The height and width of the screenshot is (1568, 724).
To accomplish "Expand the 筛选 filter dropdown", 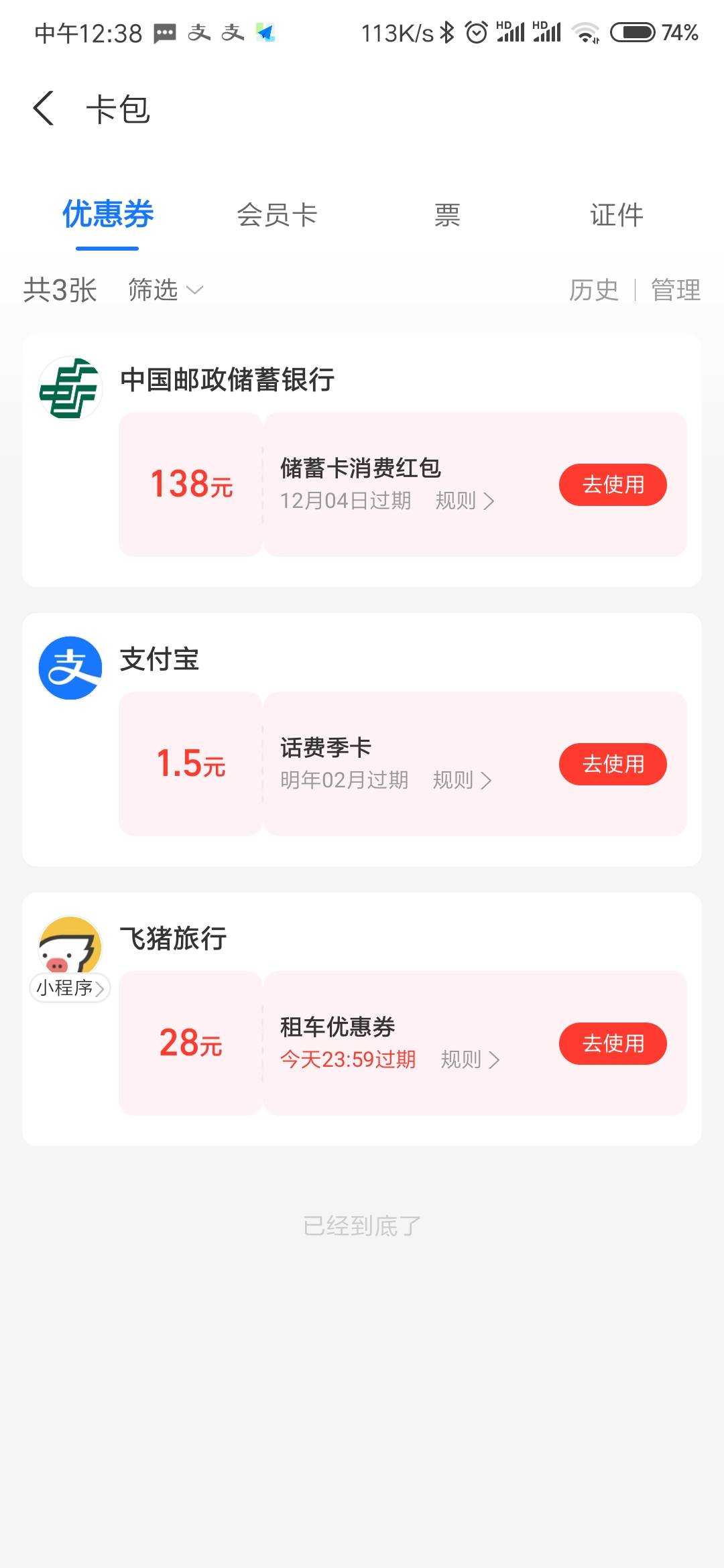I will [165, 289].
